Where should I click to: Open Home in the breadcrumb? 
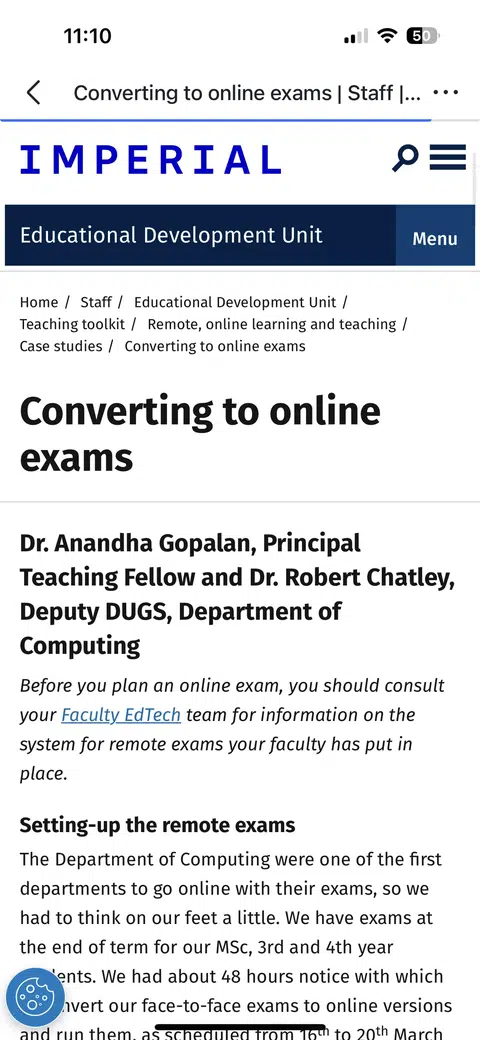tap(38, 302)
